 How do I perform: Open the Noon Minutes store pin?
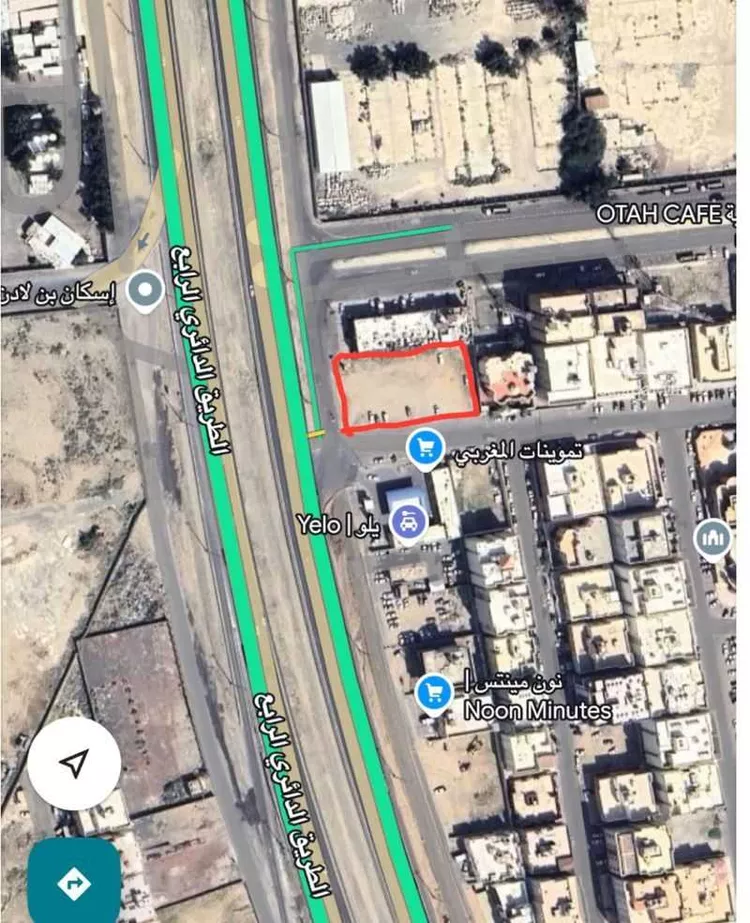click(434, 693)
